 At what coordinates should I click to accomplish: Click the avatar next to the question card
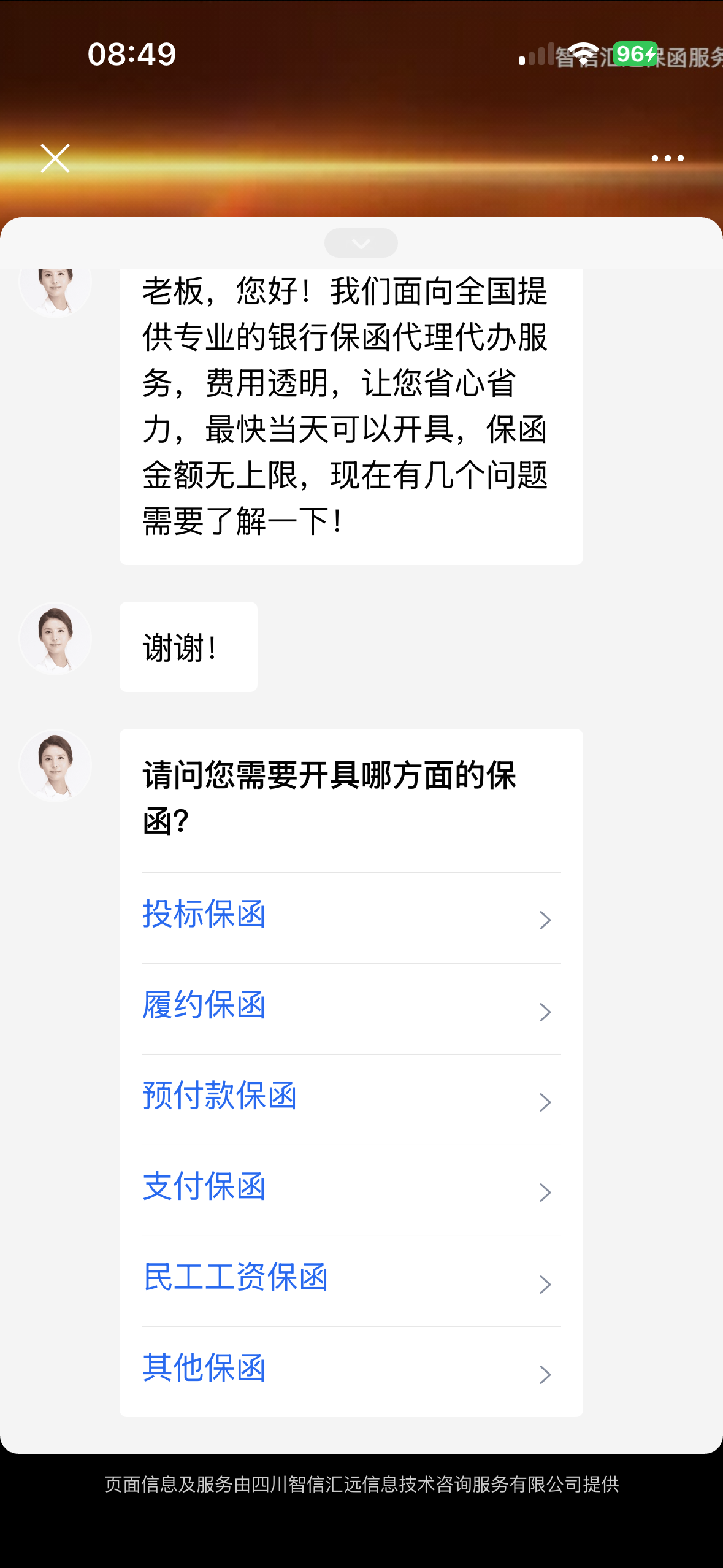pos(55,764)
